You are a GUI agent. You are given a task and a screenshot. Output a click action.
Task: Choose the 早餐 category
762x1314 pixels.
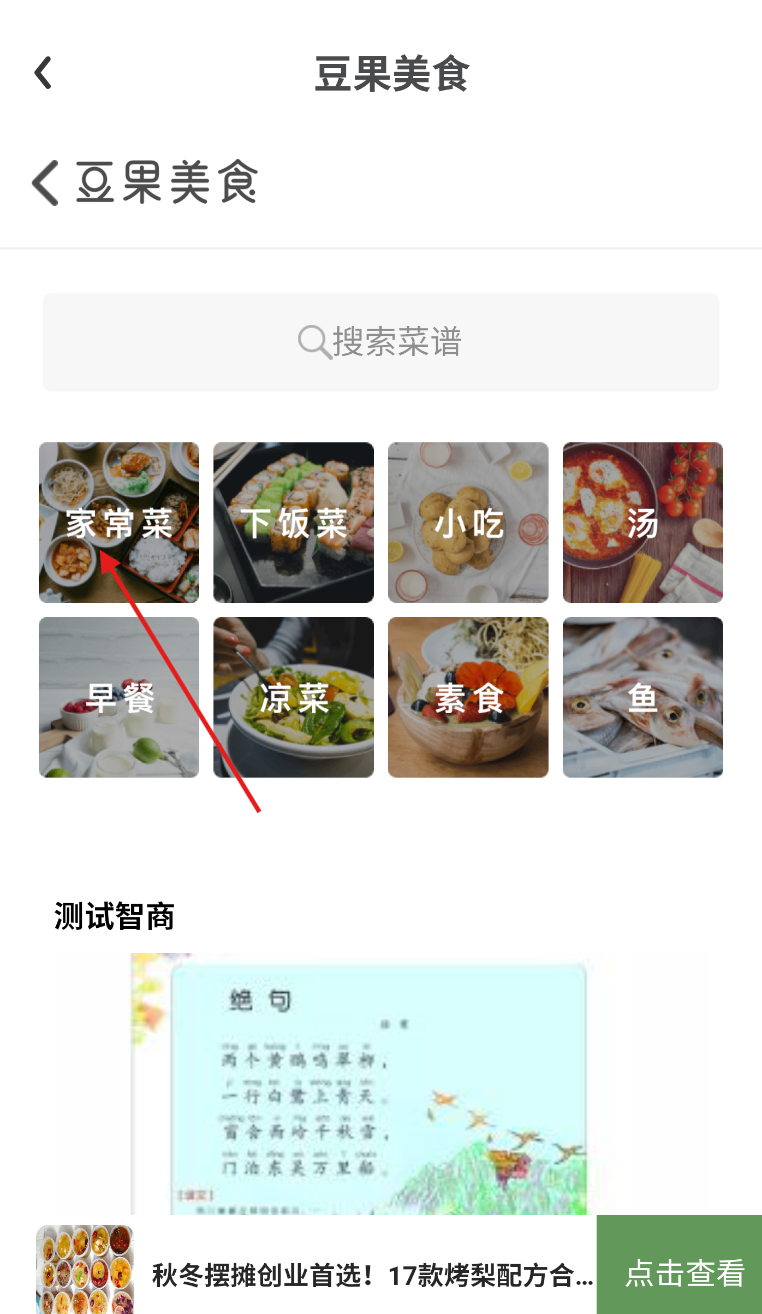[119, 697]
